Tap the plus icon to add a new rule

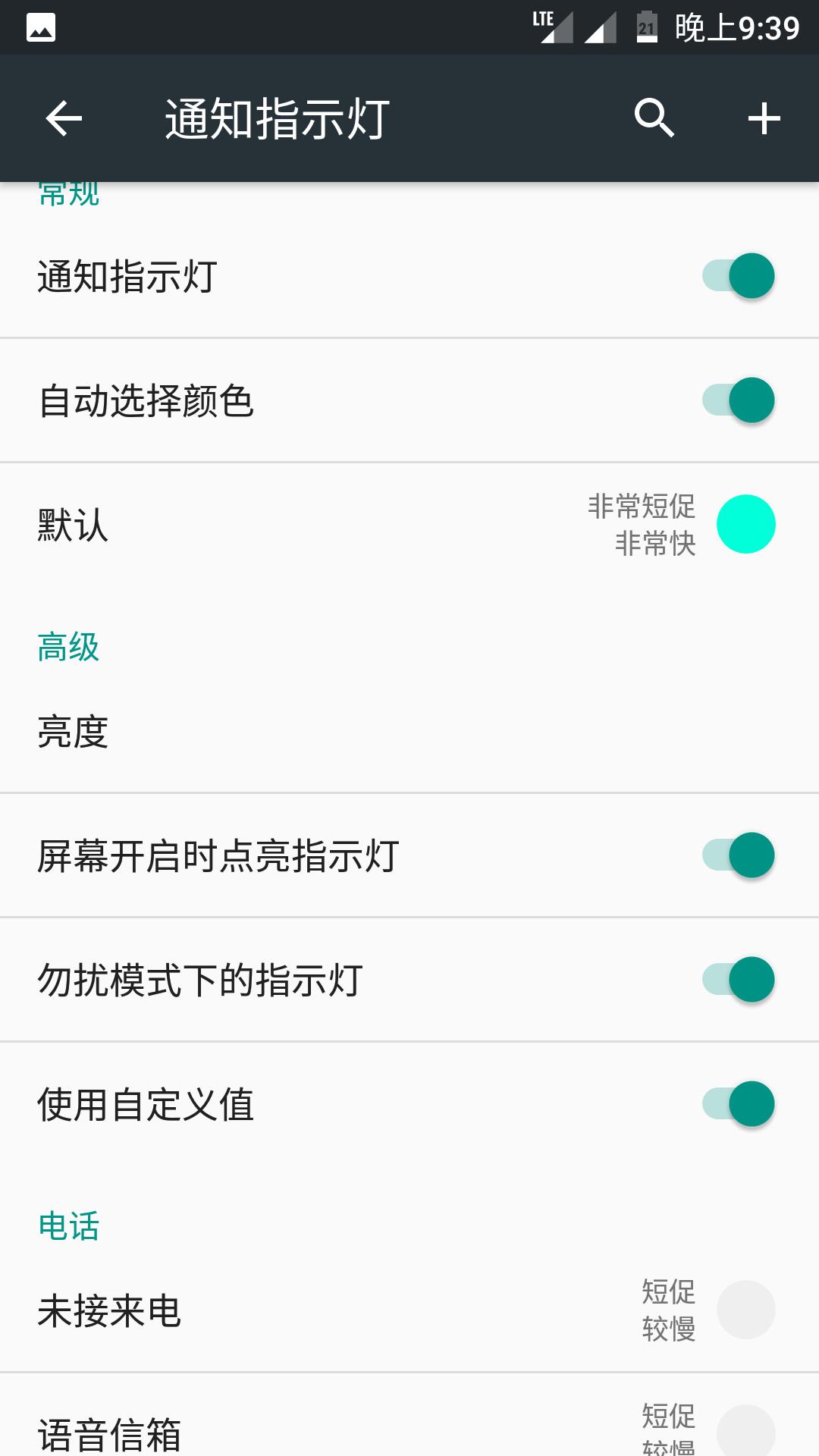click(765, 118)
